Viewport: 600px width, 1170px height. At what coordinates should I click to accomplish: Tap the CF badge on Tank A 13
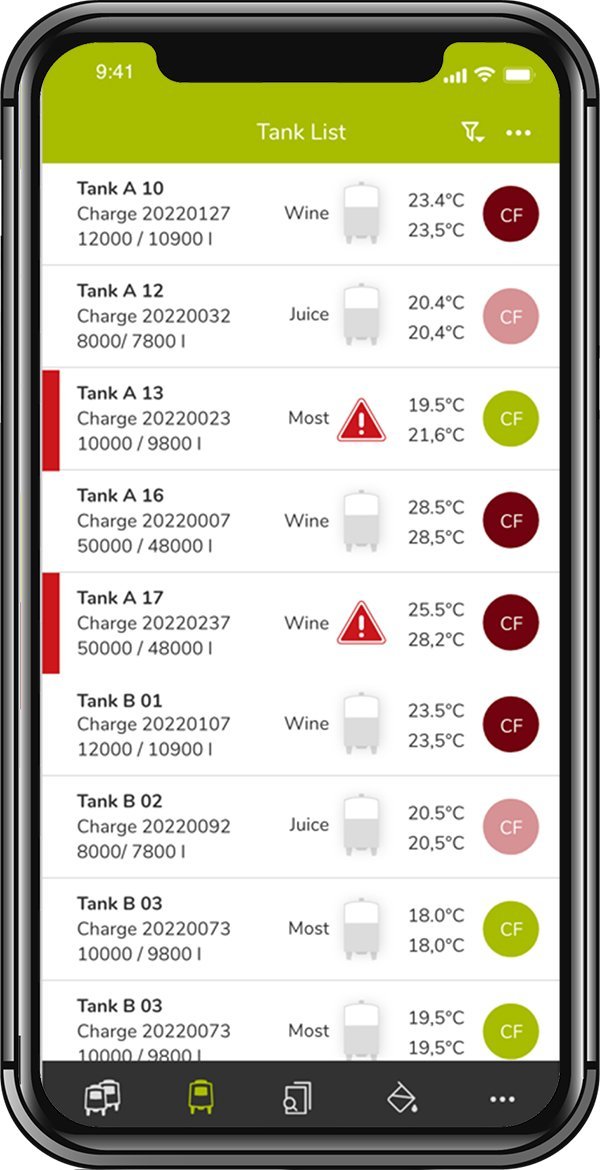tap(510, 419)
